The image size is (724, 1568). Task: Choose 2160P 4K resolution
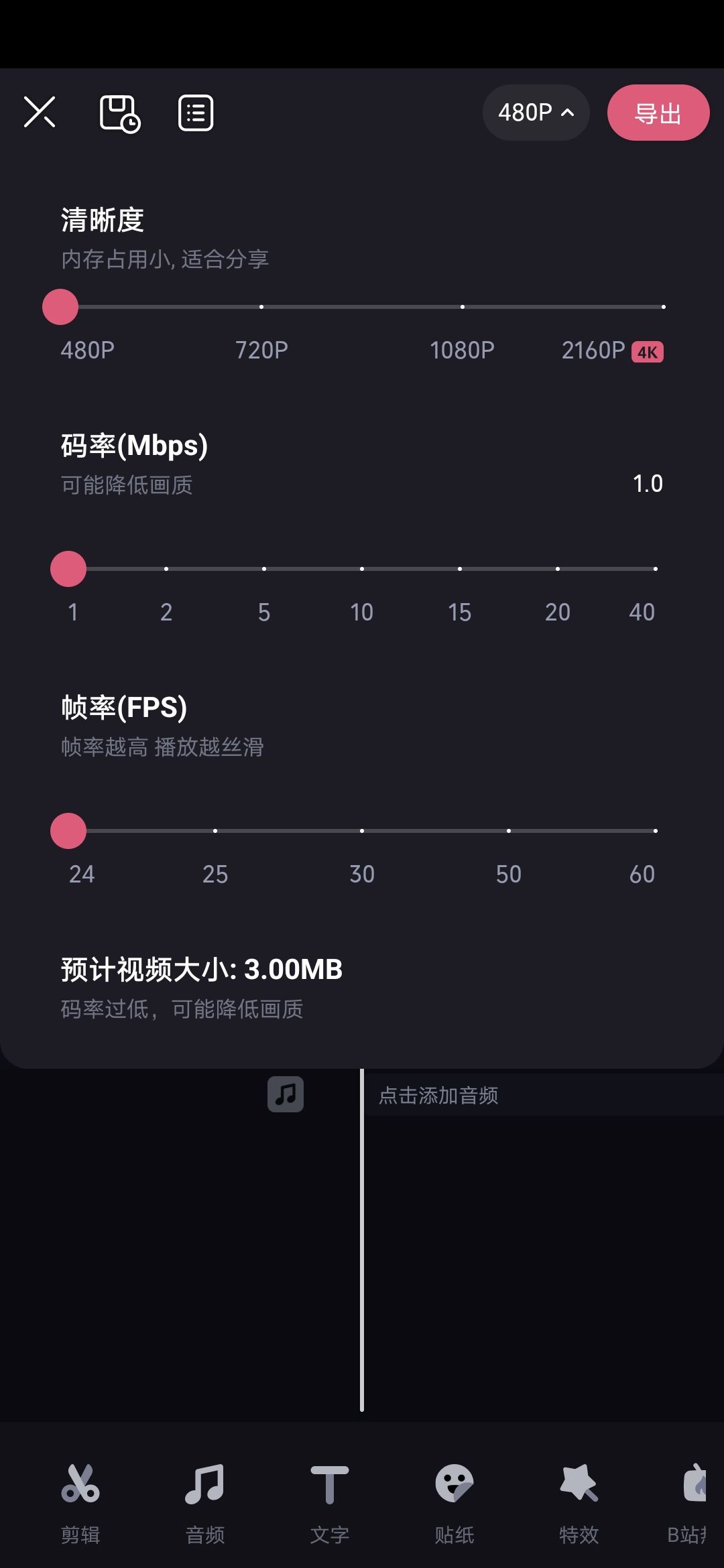(x=663, y=307)
